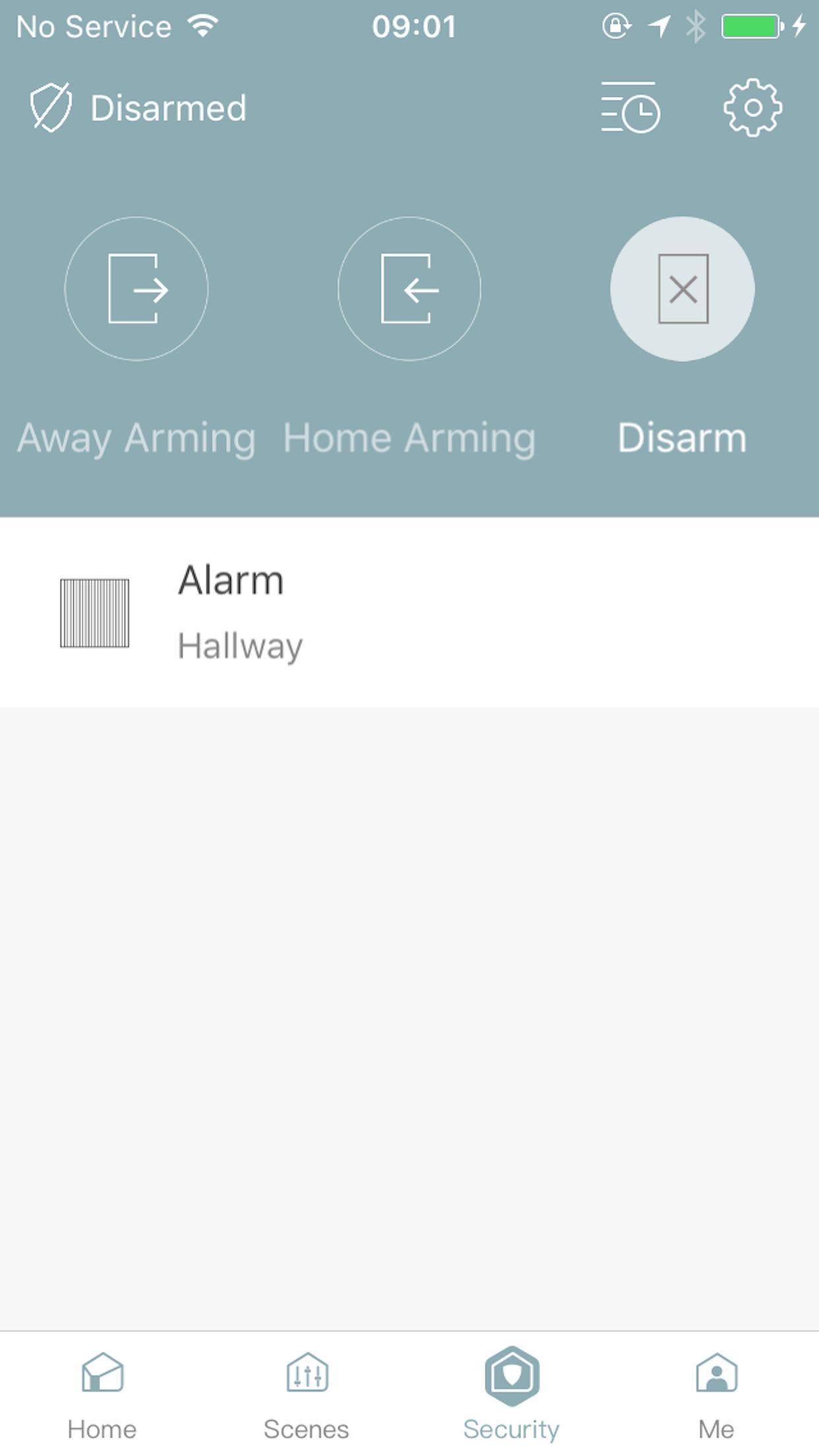Open security settings gear
The height and width of the screenshot is (1456, 819).
(x=752, y=107)
